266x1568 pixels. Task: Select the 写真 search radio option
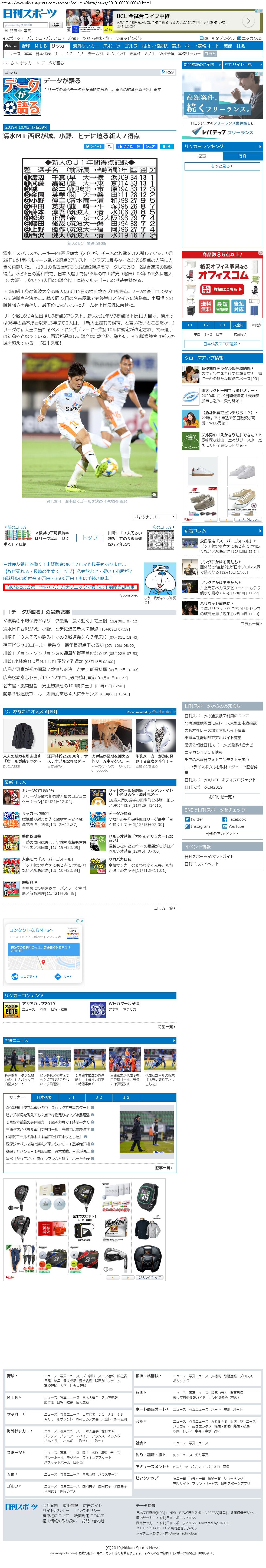(21, 31)
